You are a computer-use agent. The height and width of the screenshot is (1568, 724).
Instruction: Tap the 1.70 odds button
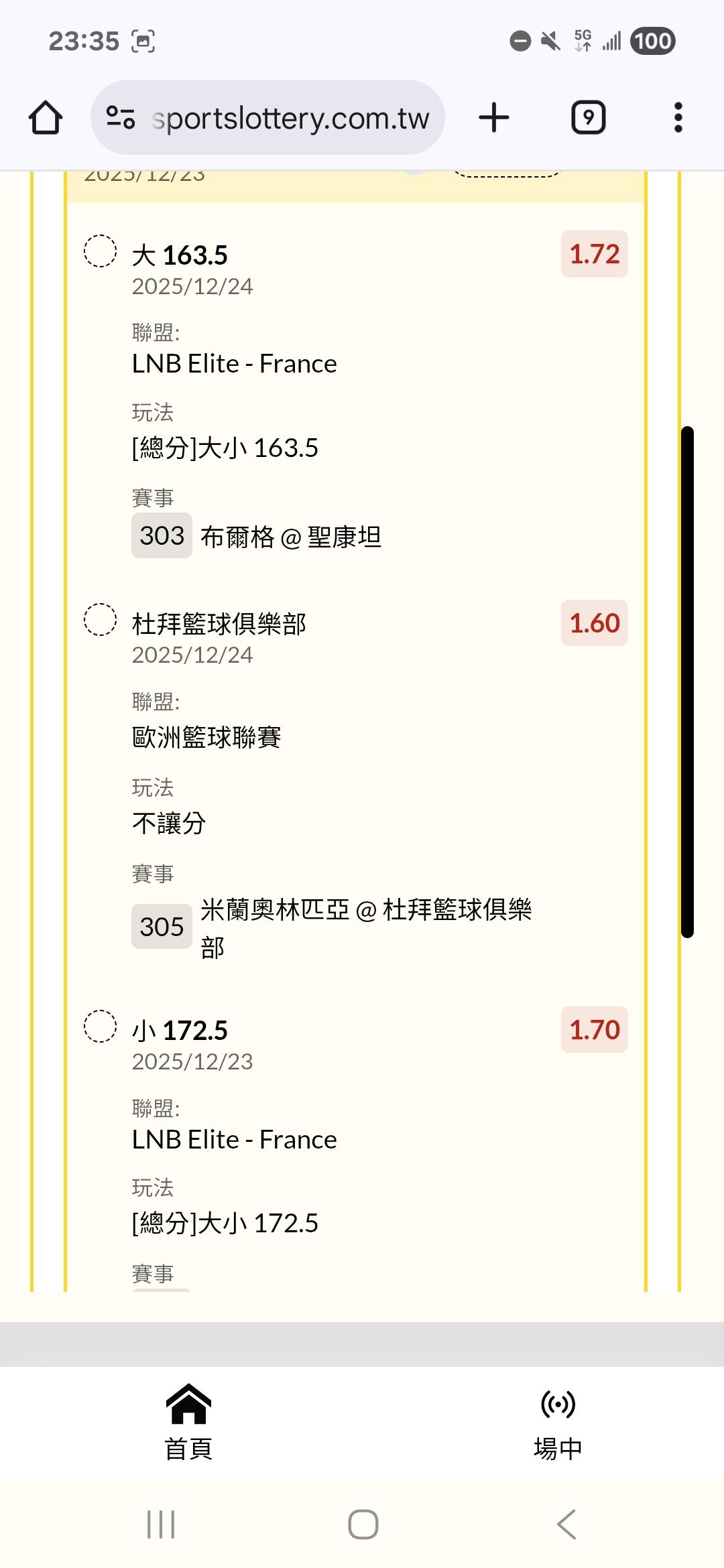tap(595, 1029)
